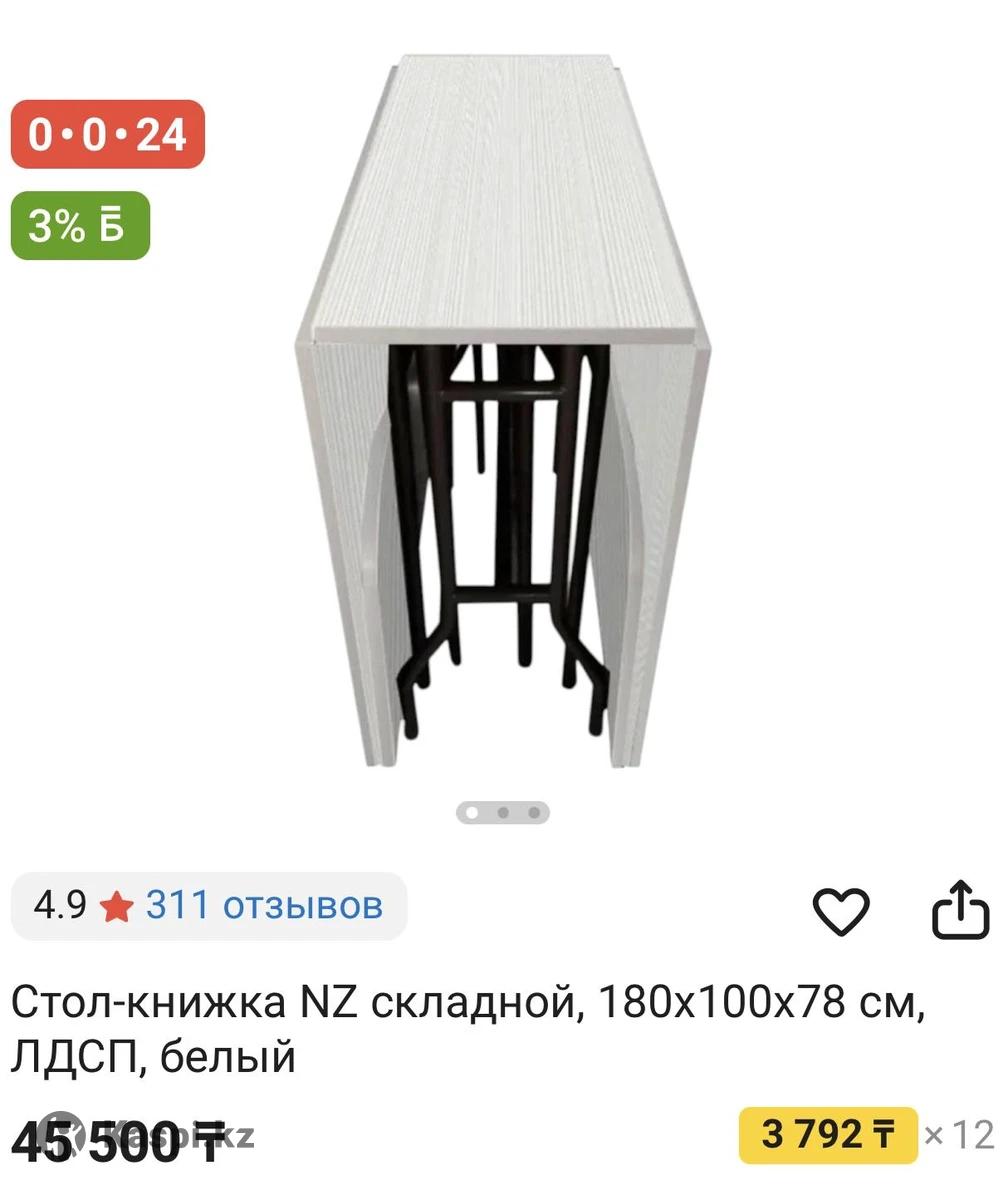This screenshot has height=1200, width=1008.
Task: Share this folding table listing
Action: pos(960,909)
